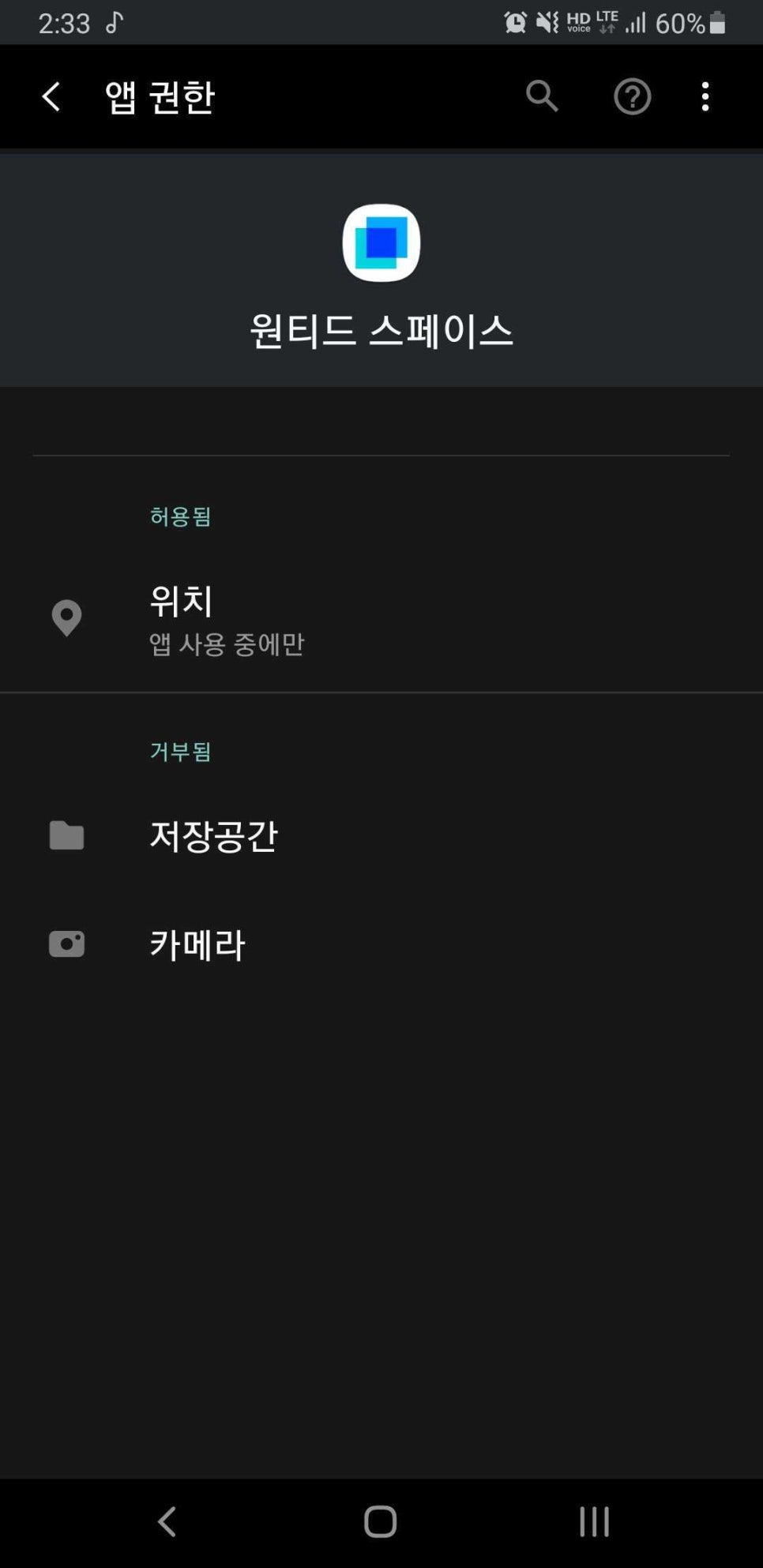Open recent apps from the navigation bar

coord(594,1521)
